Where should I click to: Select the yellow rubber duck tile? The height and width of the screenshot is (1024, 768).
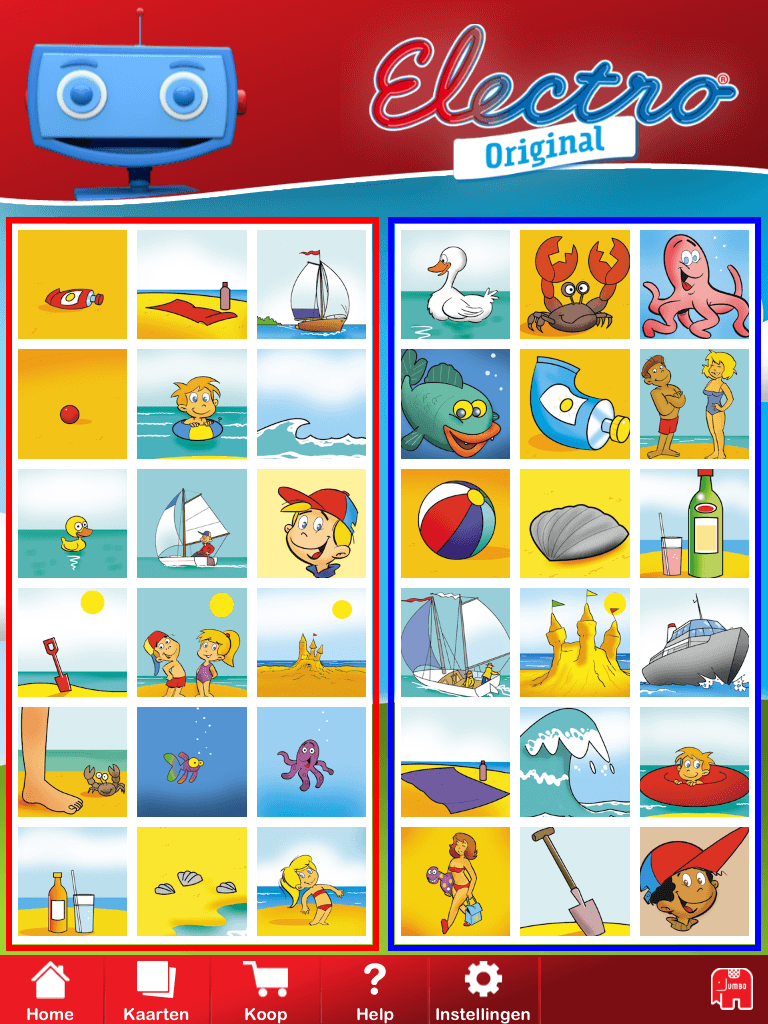73,523
